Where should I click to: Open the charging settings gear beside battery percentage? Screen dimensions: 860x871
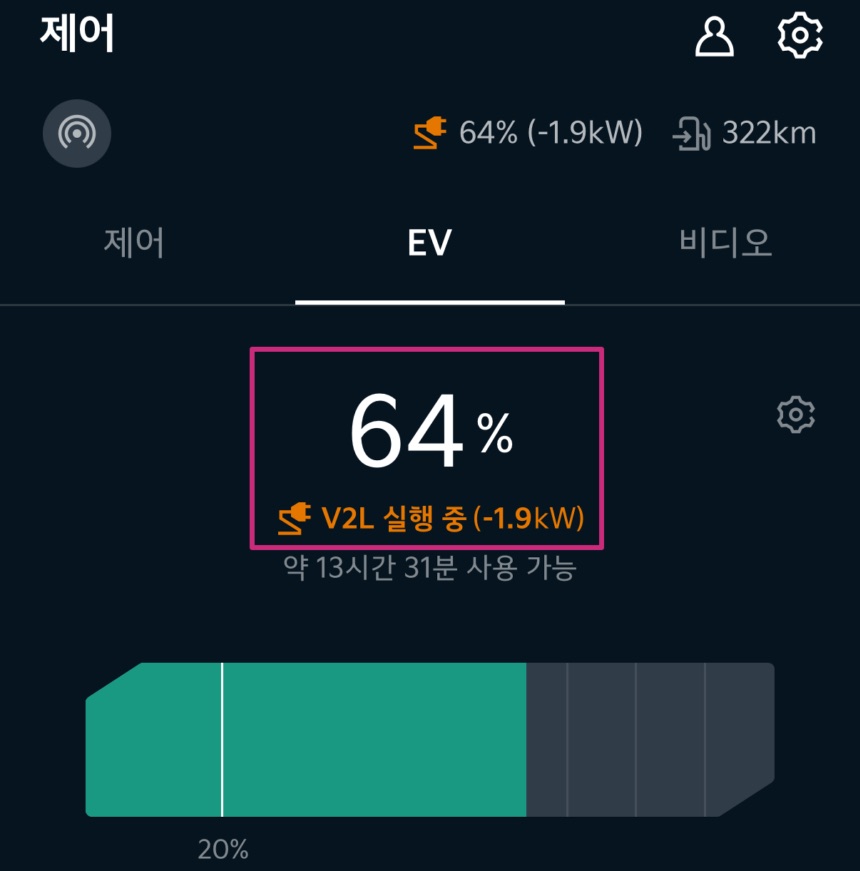pos(794,412)
